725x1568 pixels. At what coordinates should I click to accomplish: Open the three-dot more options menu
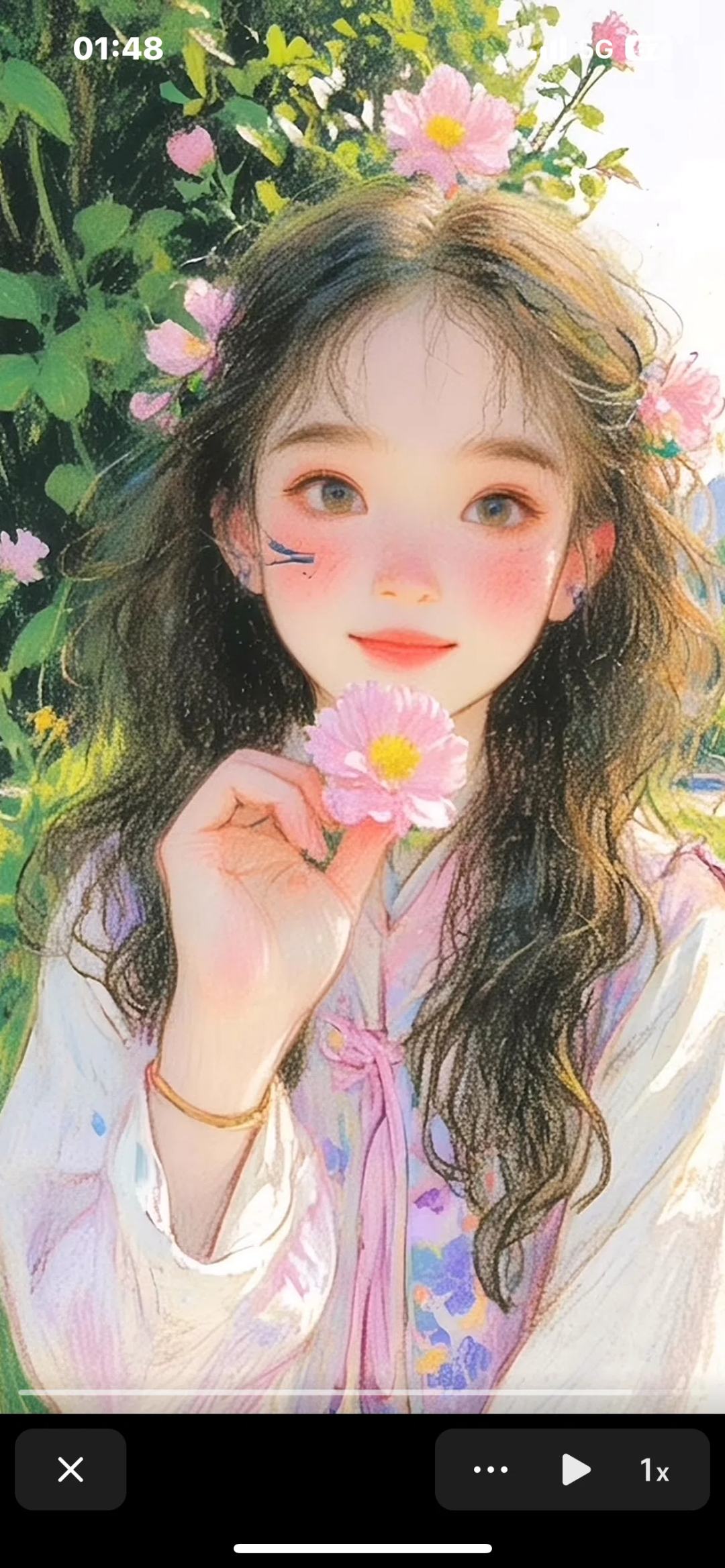491,1469
